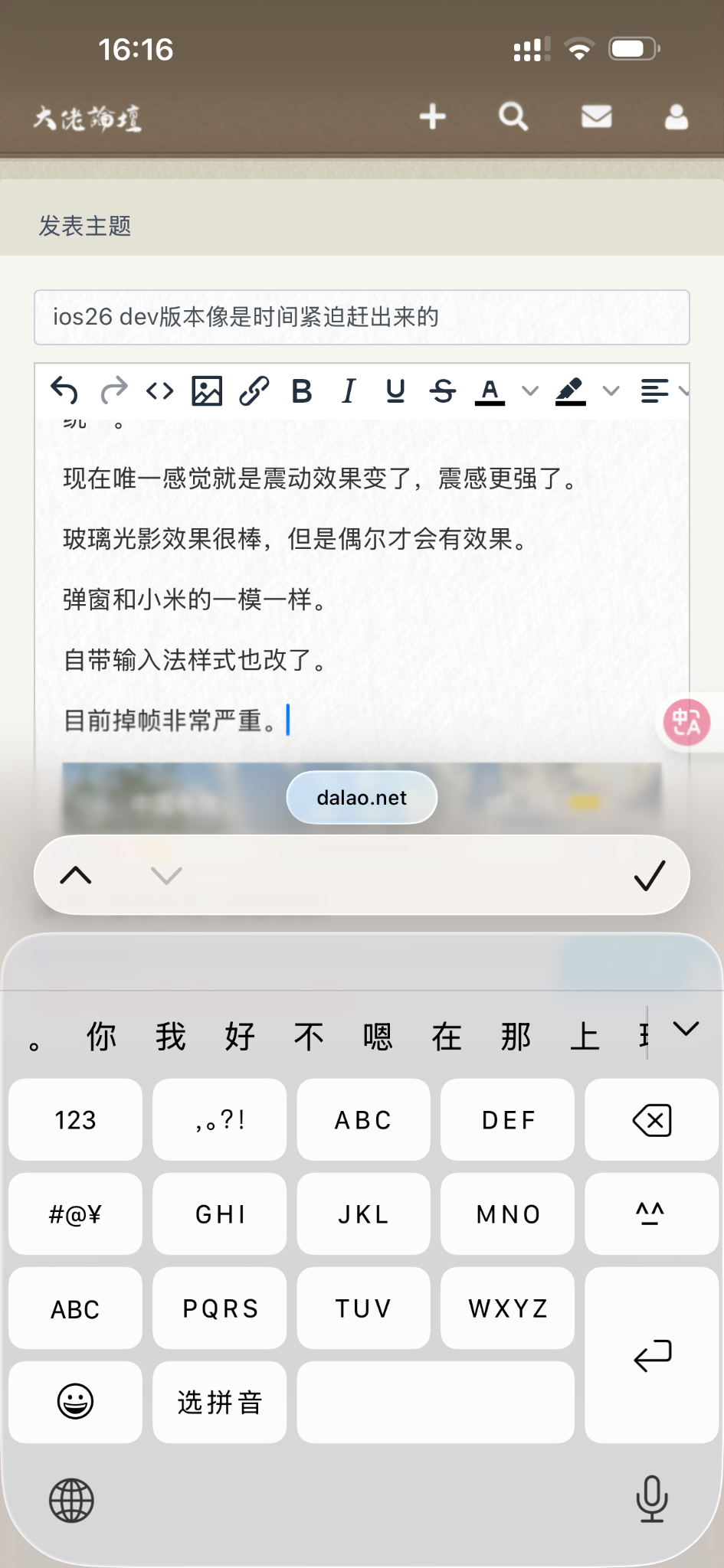724x1568 pixels.
Task: Insert a hyperlink into the post
Action: tap(254, 391)
